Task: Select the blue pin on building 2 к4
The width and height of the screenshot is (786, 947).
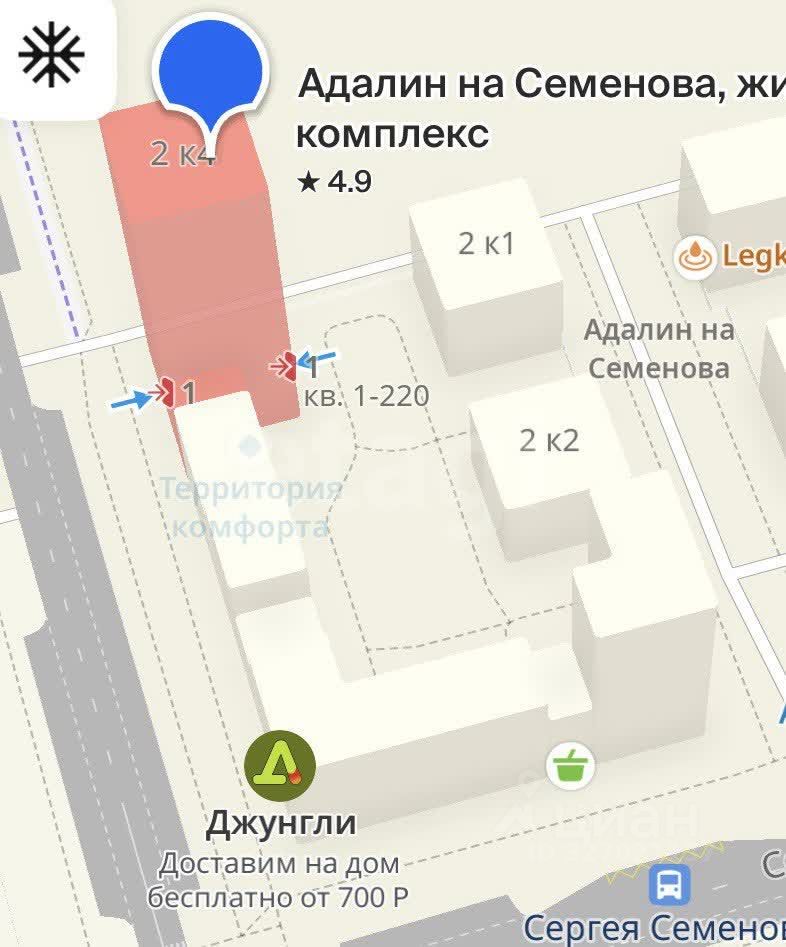Action: pos(210,70)
